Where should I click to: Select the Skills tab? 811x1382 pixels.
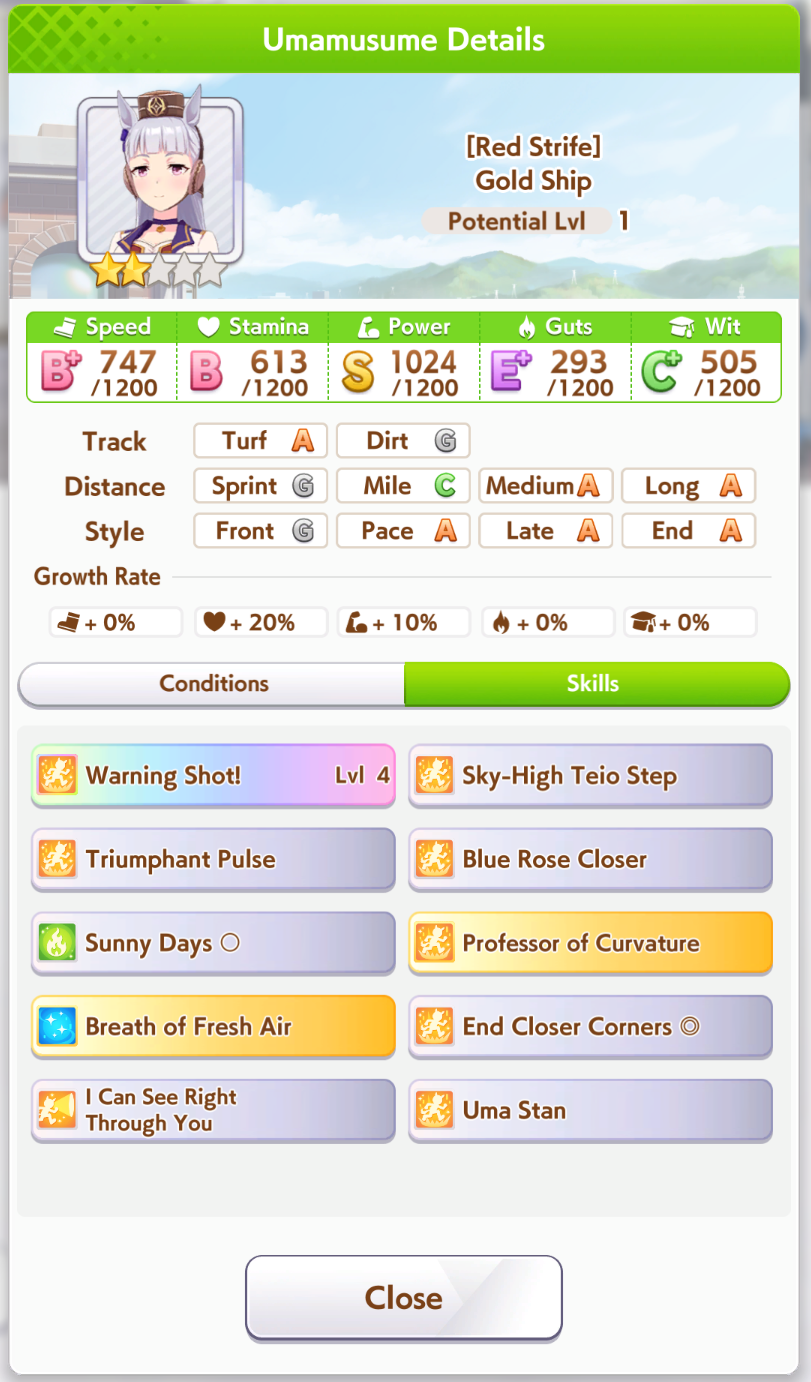[x=597, y=684]
